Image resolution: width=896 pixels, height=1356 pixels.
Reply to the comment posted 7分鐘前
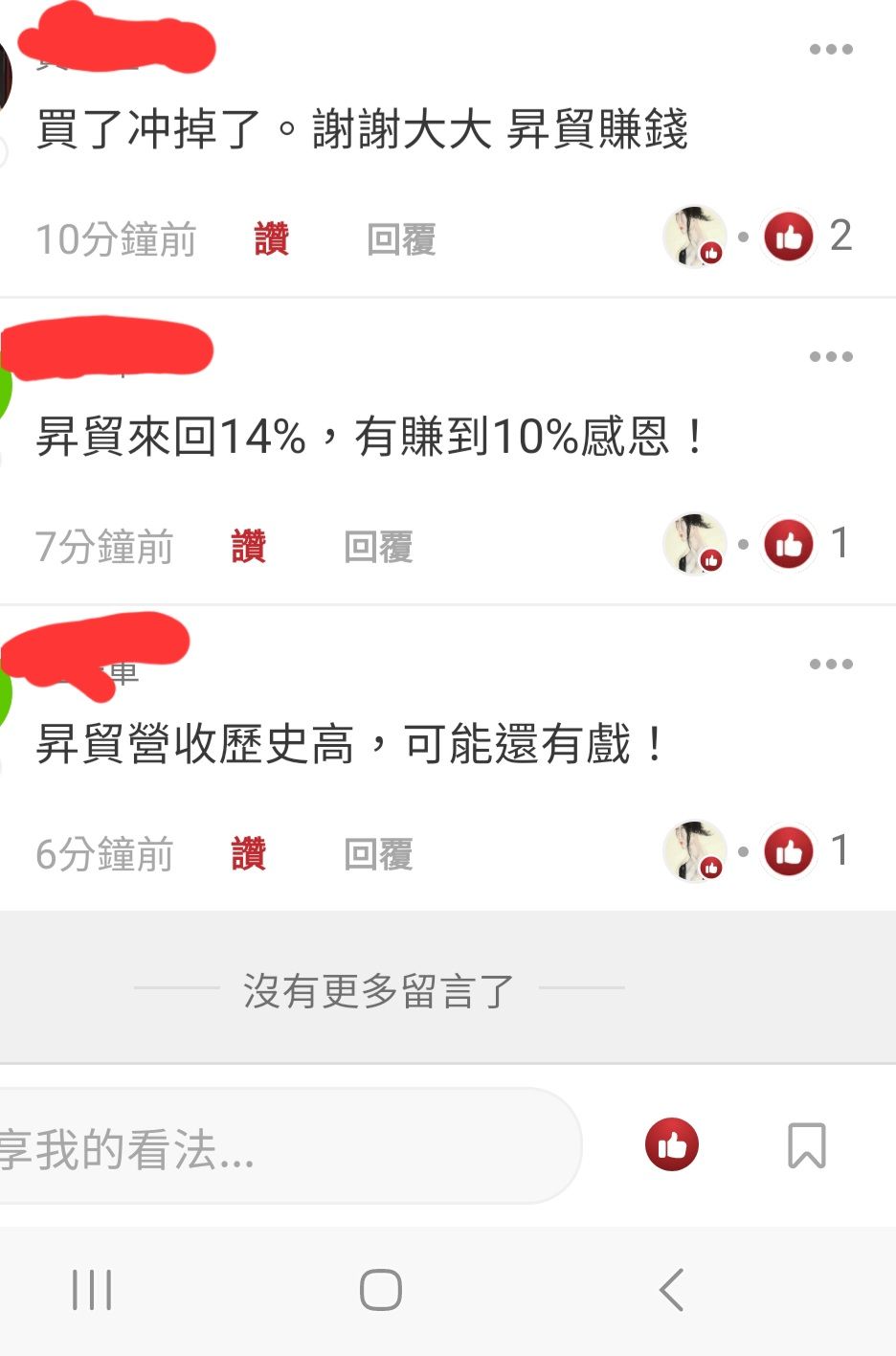378,548
